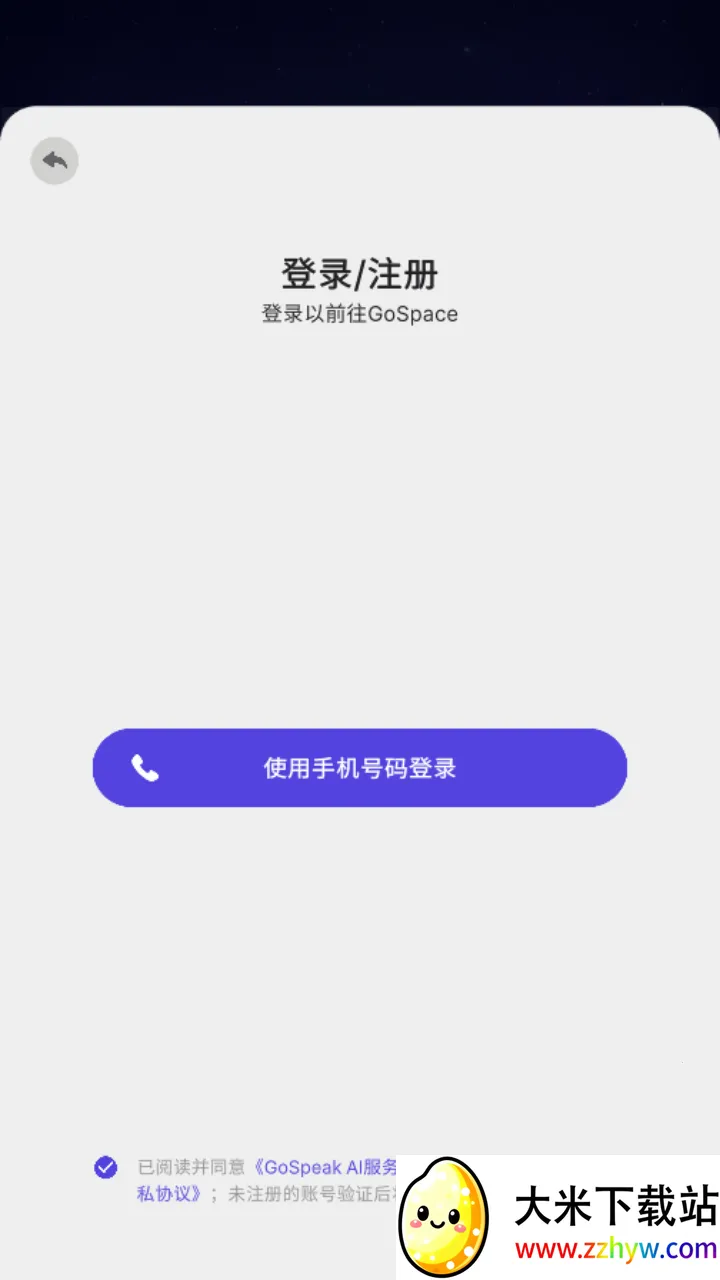The width and height of the screenshot is (720, 1280).
Task: Select the 登录/注册 title text
Action: point(360,273)
